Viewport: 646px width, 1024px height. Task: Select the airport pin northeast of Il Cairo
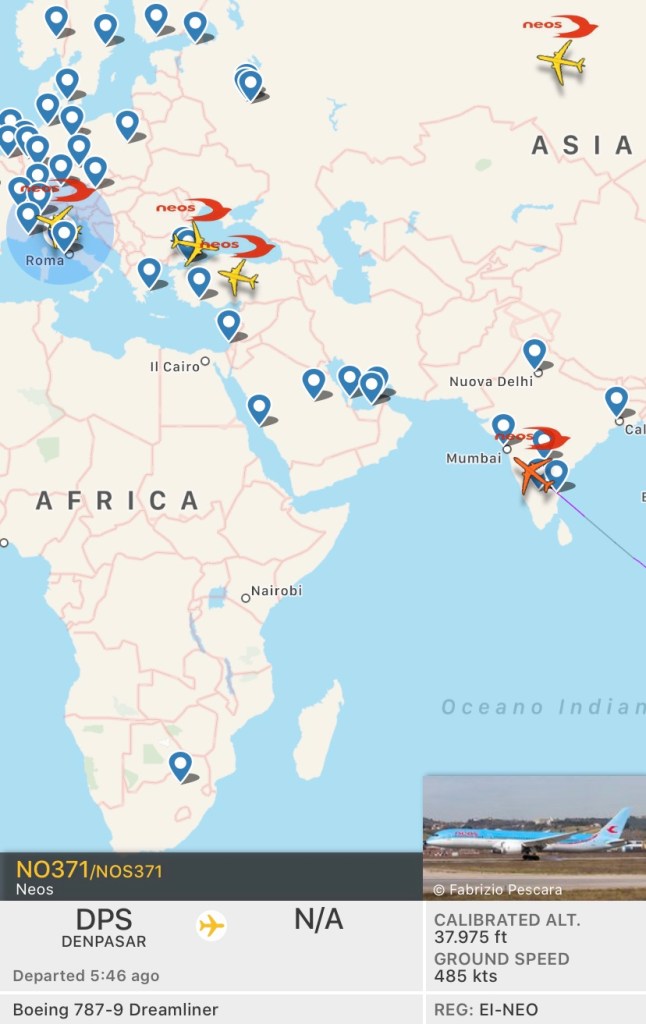coord(229,323)
